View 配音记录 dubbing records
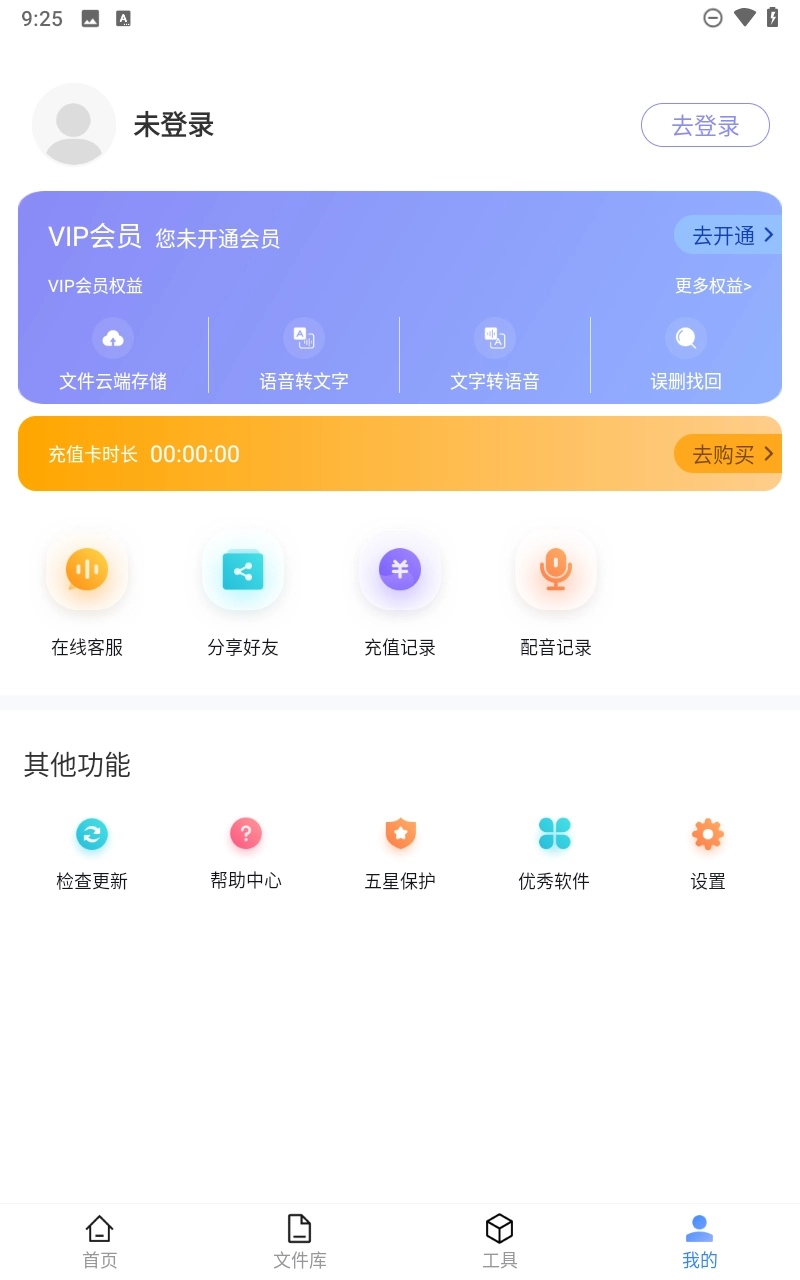 pos(556,592)
